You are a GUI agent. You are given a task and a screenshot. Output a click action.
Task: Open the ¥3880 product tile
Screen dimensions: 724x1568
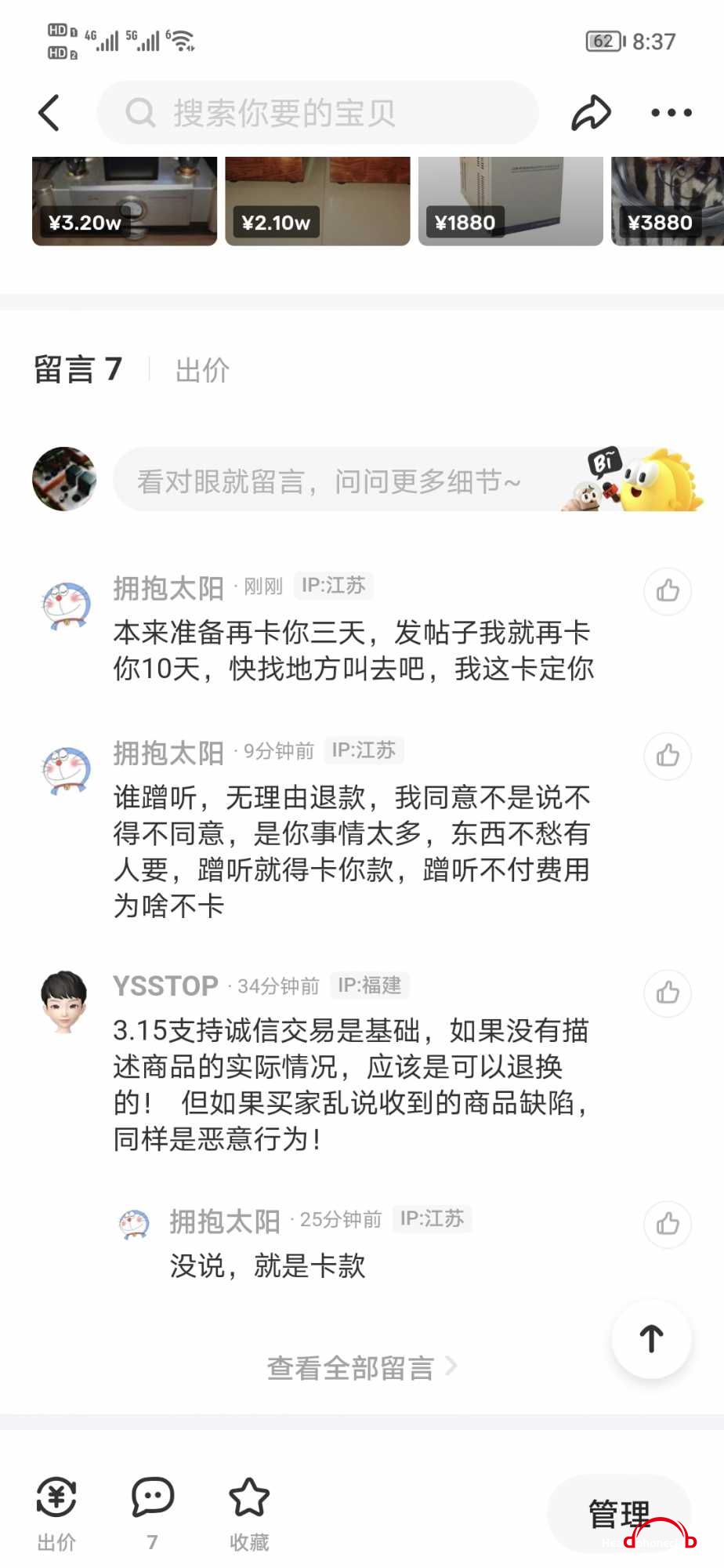click(668, 201)
